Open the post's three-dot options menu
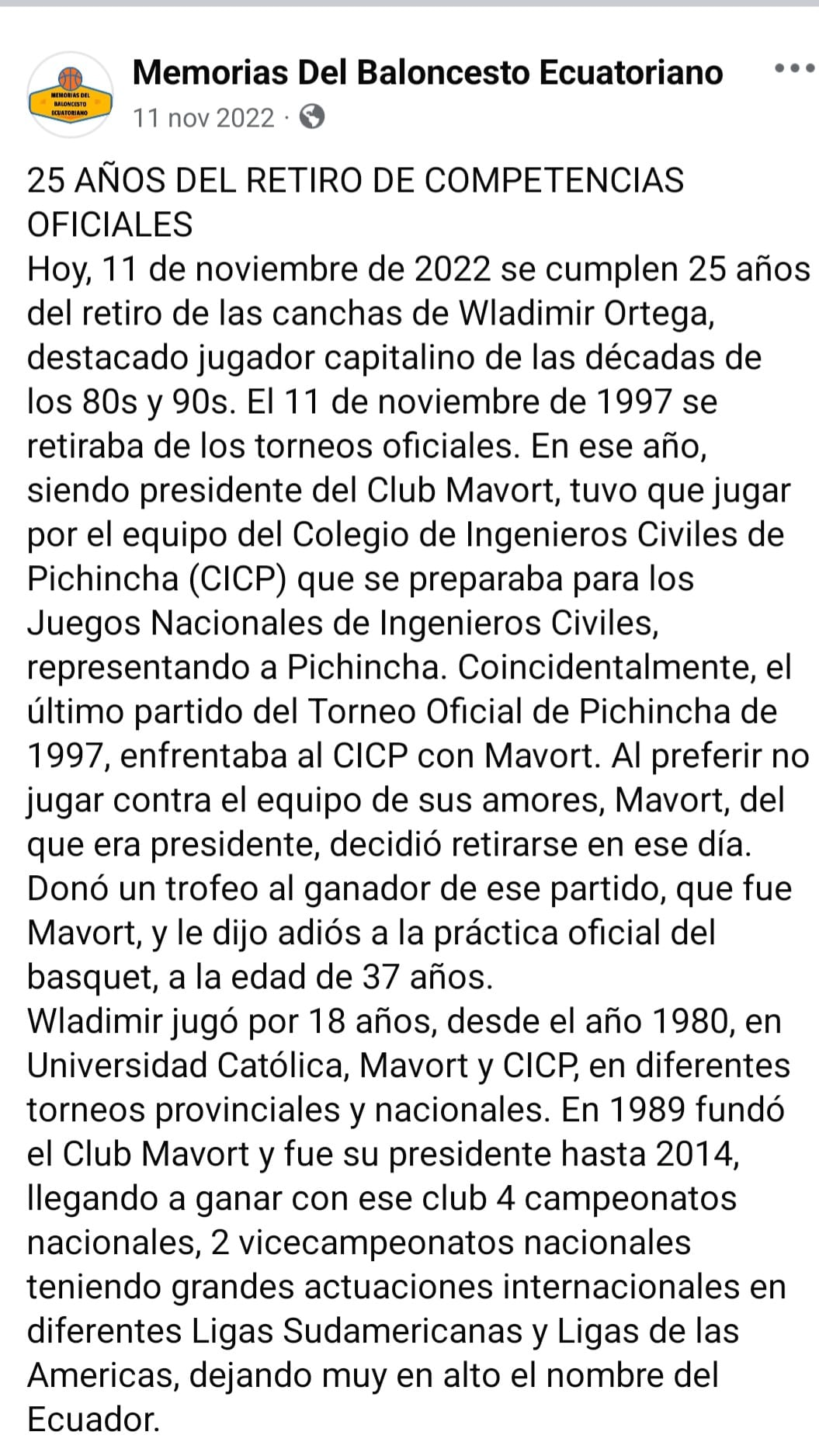 coord(795,69)
